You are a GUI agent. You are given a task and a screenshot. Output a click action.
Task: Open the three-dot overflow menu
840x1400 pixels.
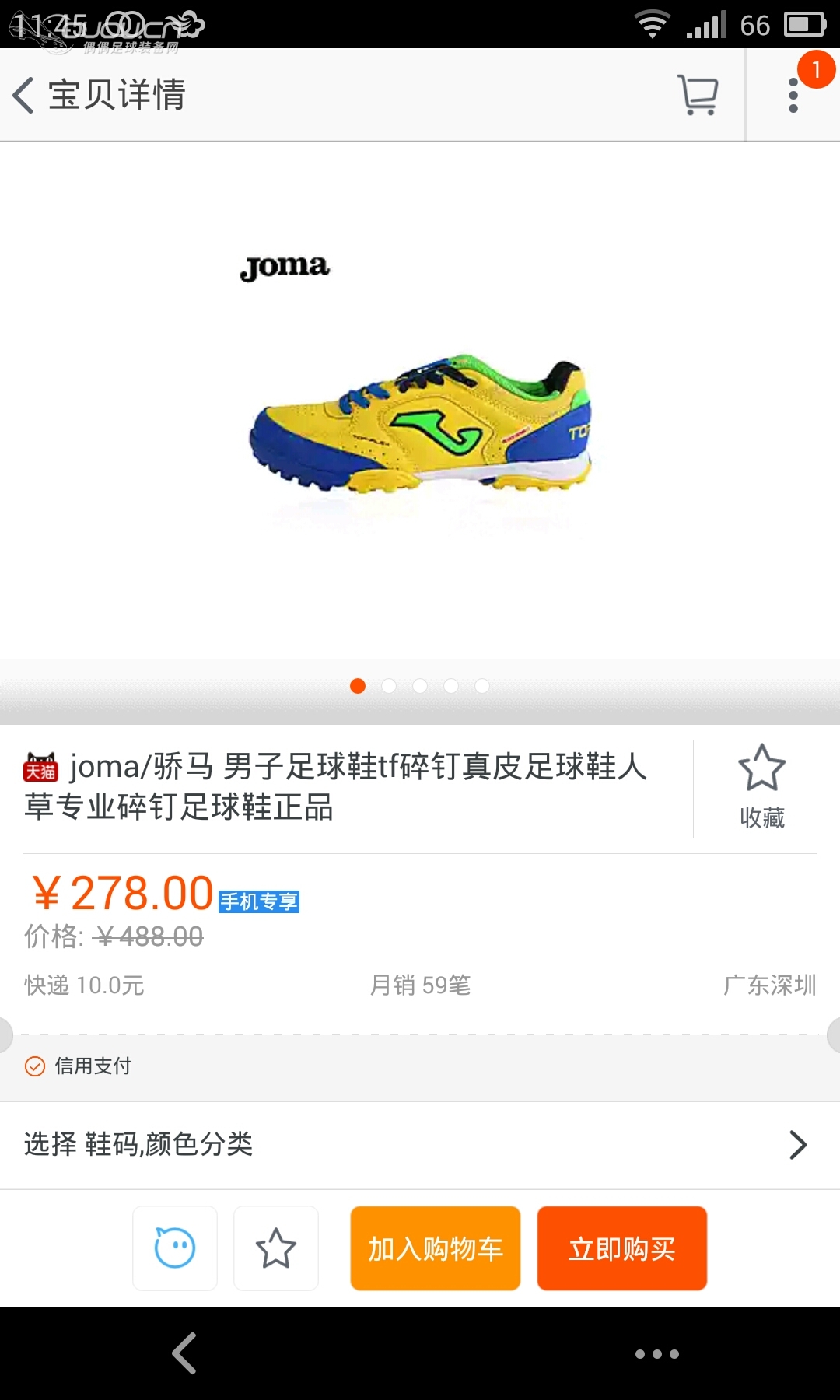coord(793,96)
